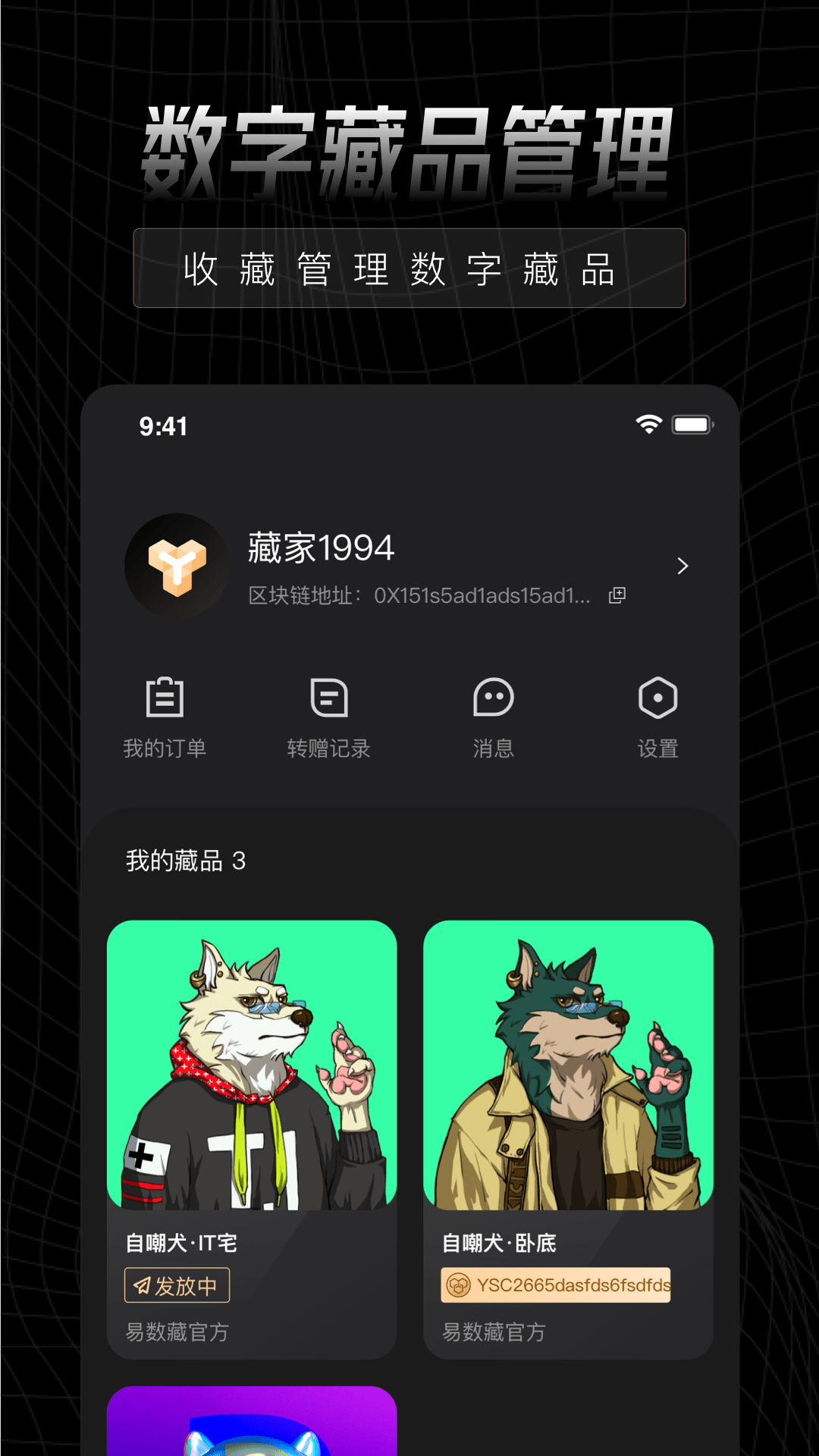Open 收藏管理数字藏品 banner
Viewport: 819px width, 1456px height.
pyautogui.click(x=409, y=269)
